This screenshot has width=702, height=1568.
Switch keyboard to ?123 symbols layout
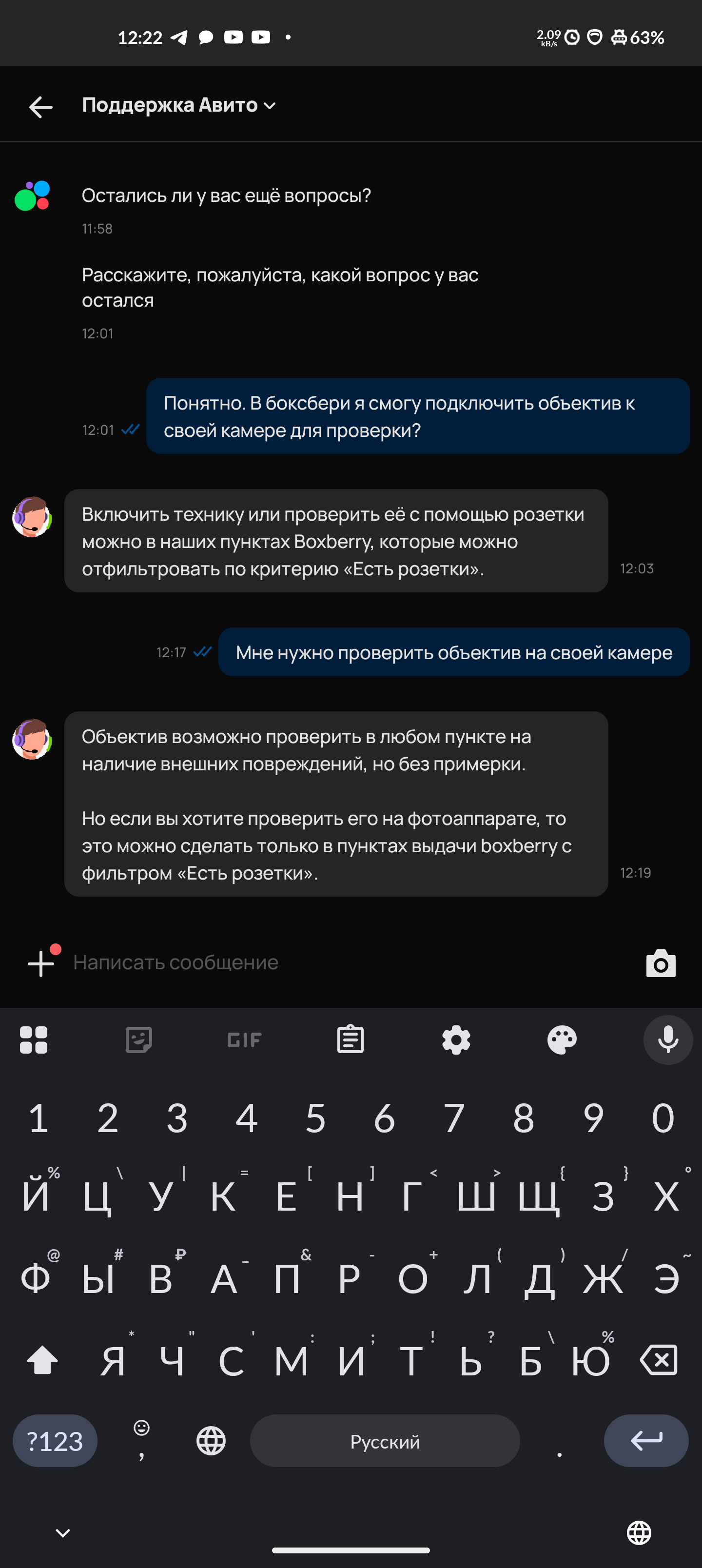click(55, 1441)
